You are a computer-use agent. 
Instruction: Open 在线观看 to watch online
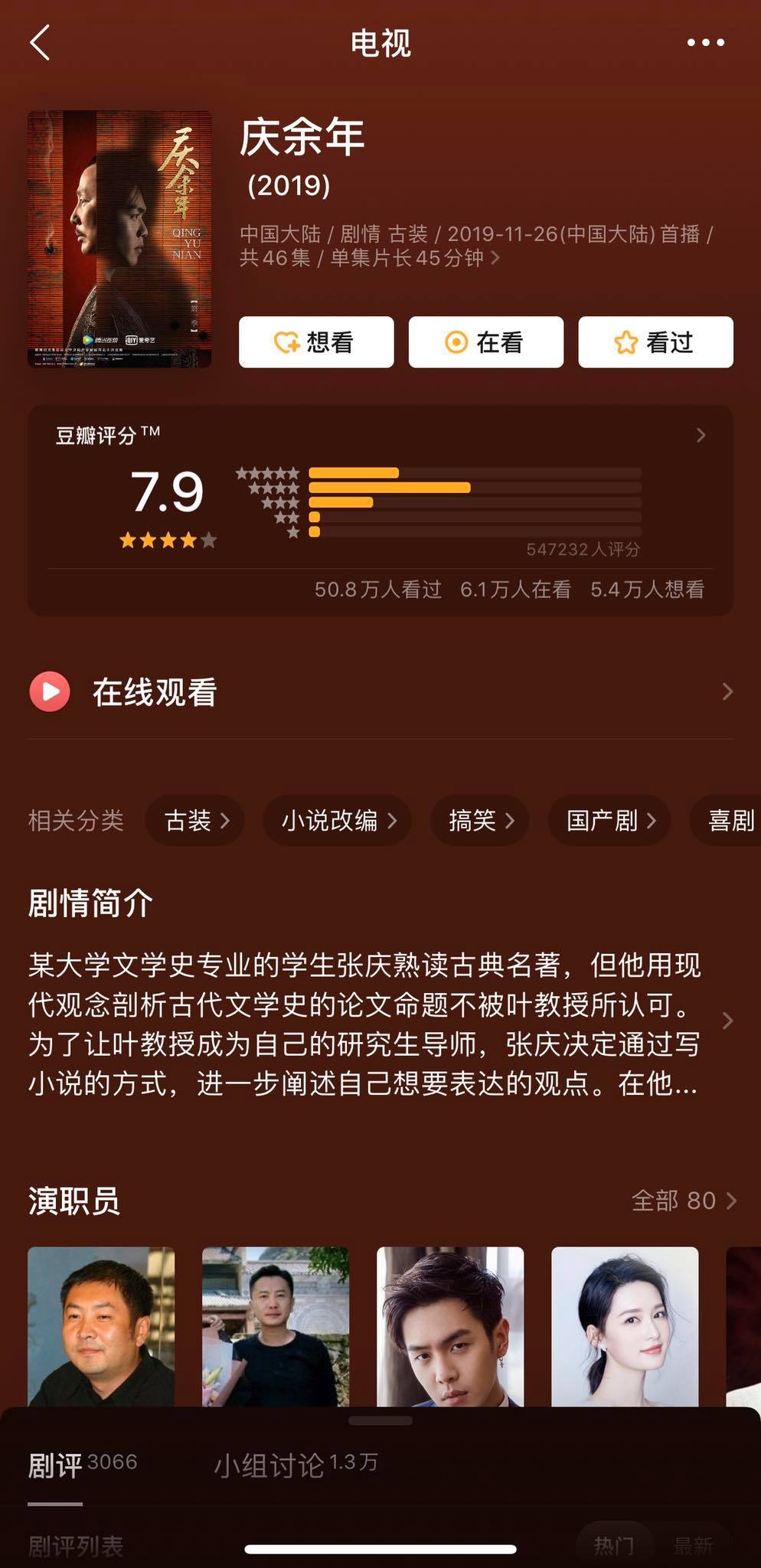(x=380, y=692)
